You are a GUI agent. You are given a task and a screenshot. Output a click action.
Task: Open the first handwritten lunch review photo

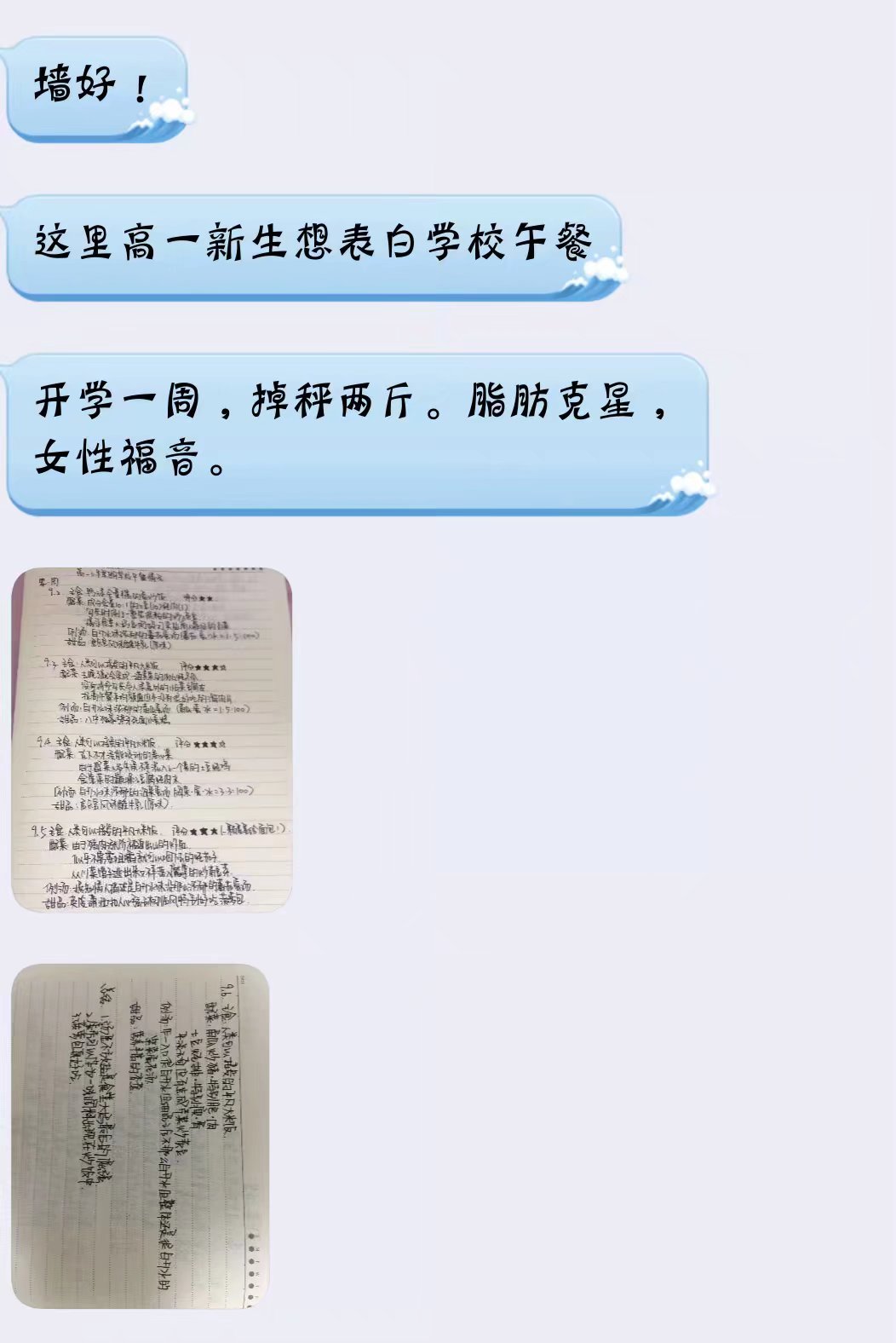tap(152, 740)
